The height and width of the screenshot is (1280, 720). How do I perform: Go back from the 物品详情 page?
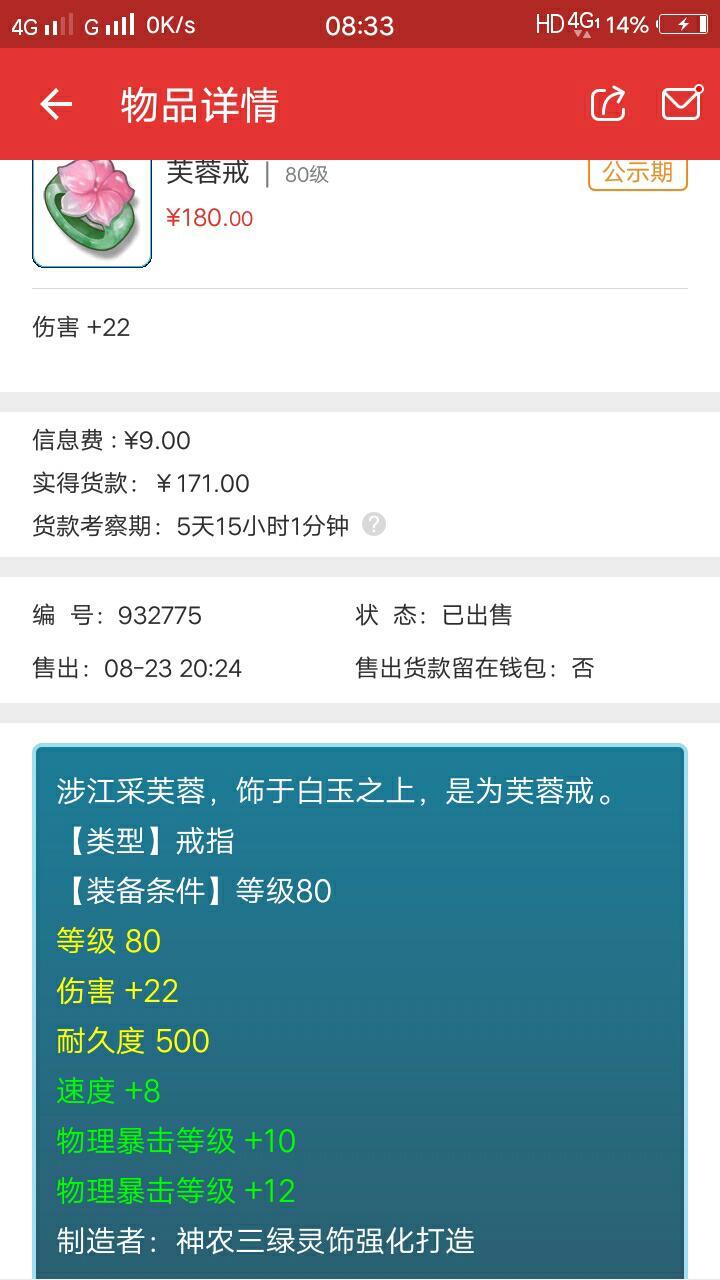56,105
